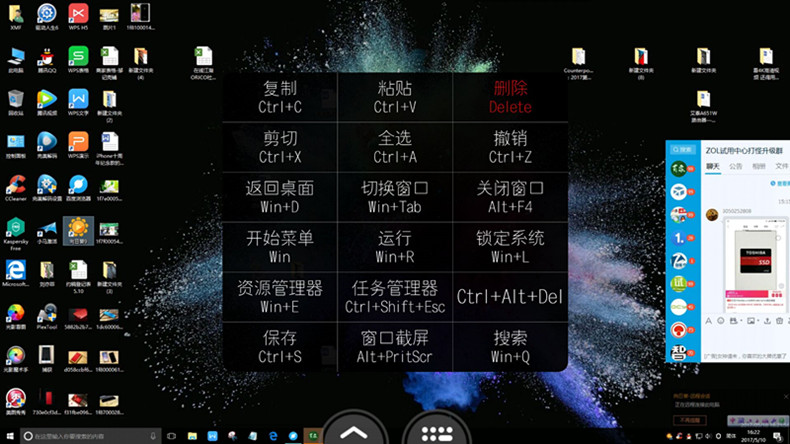This screenshot has width=790, height=444.
Task: Open 开始菜单 with the Win button
Action: tap(280, 247)
